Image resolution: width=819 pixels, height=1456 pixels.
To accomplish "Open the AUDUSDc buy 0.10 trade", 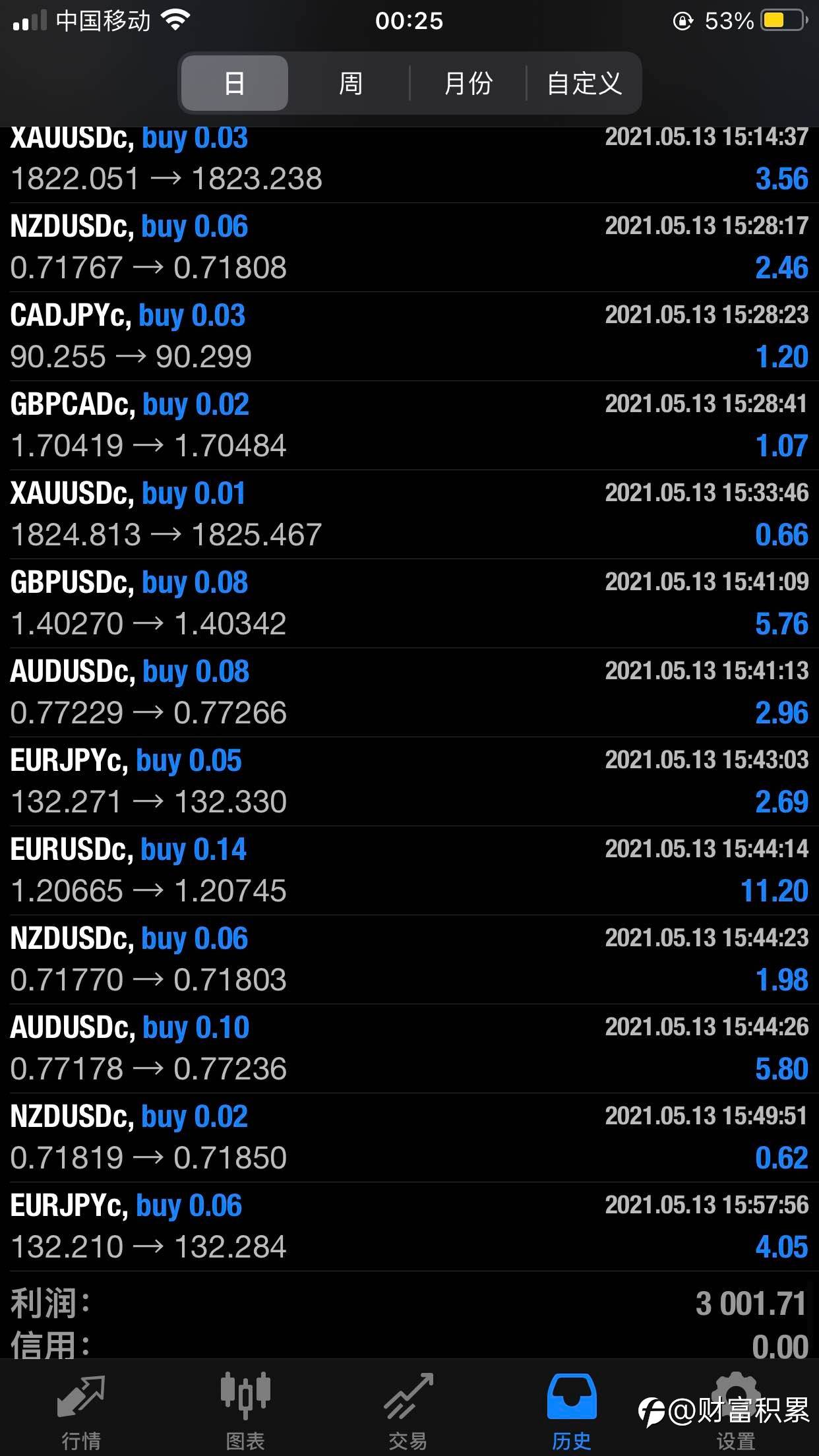I will pos(409,1048).
